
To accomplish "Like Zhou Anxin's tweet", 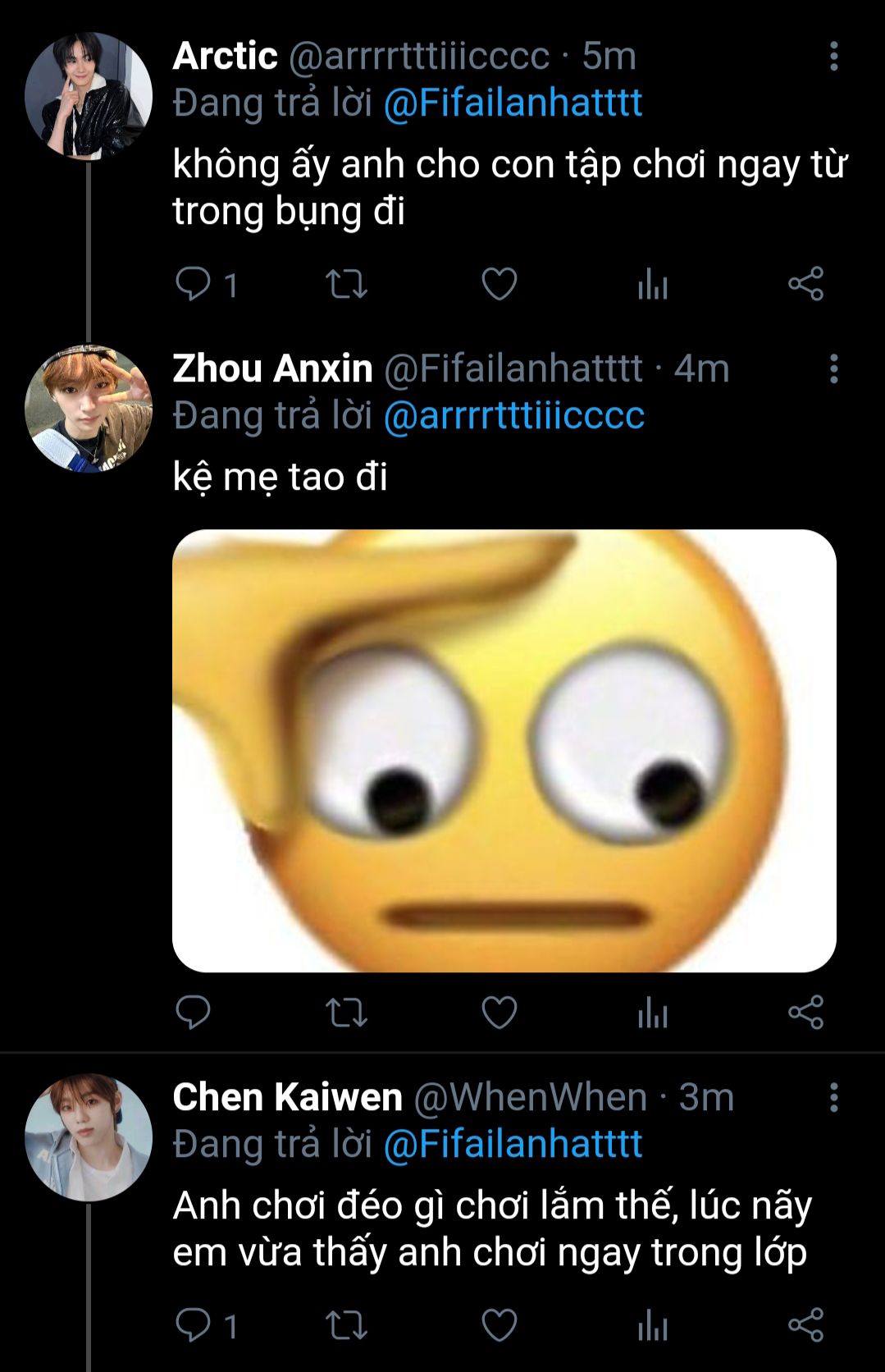I will click(499, 1013).
